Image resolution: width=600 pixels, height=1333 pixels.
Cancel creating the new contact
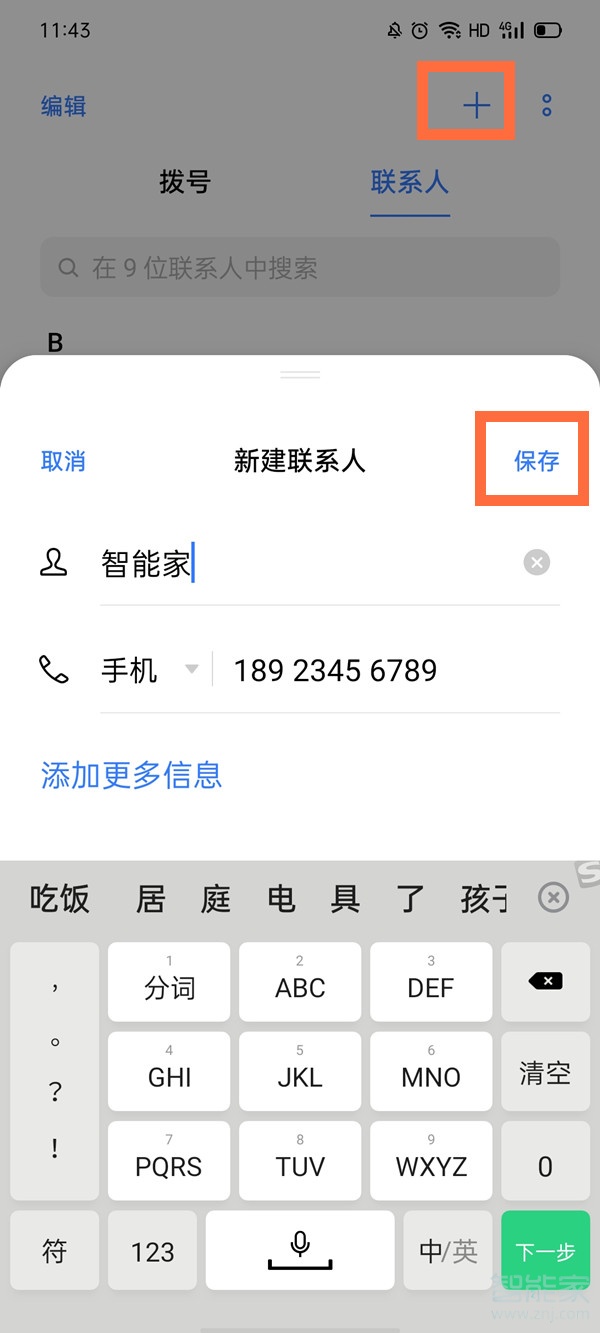(63, 461)
